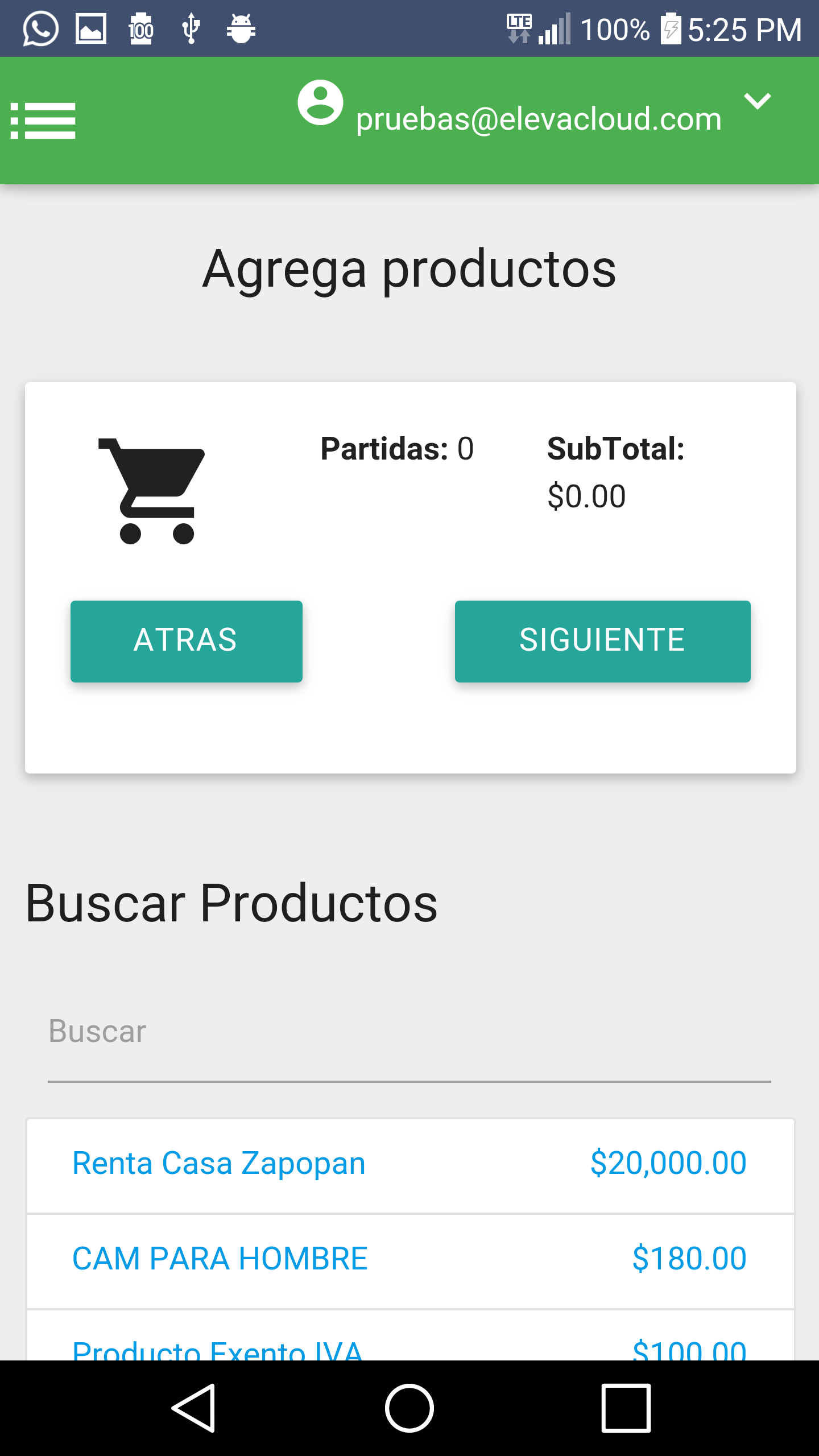Open the drawer menu list icon

(x=43, y=121)
